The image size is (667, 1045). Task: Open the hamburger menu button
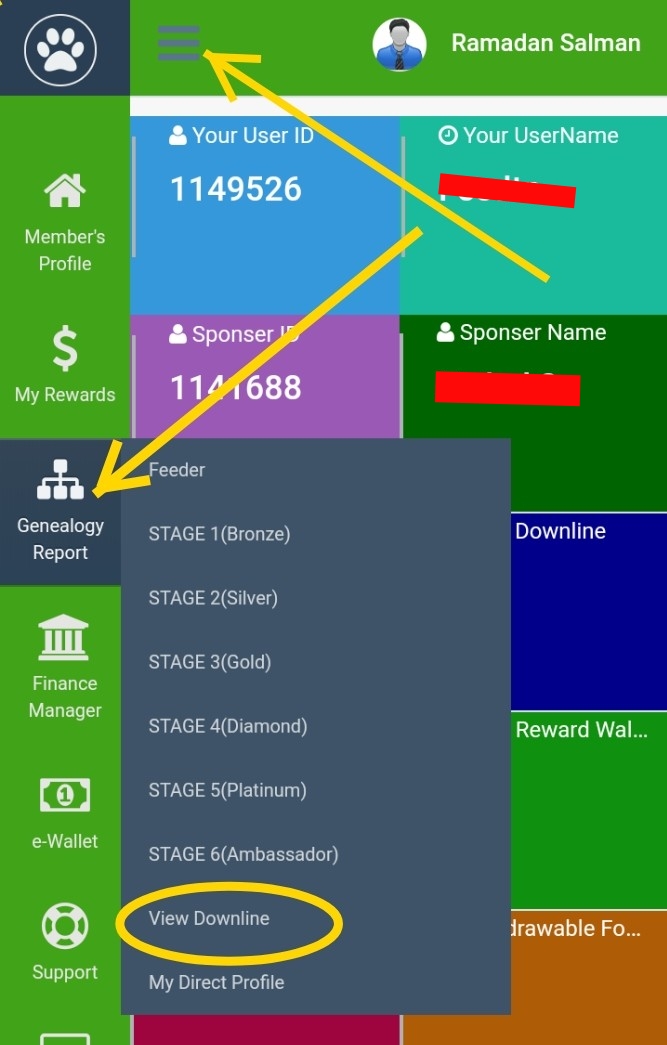[179, 44]
